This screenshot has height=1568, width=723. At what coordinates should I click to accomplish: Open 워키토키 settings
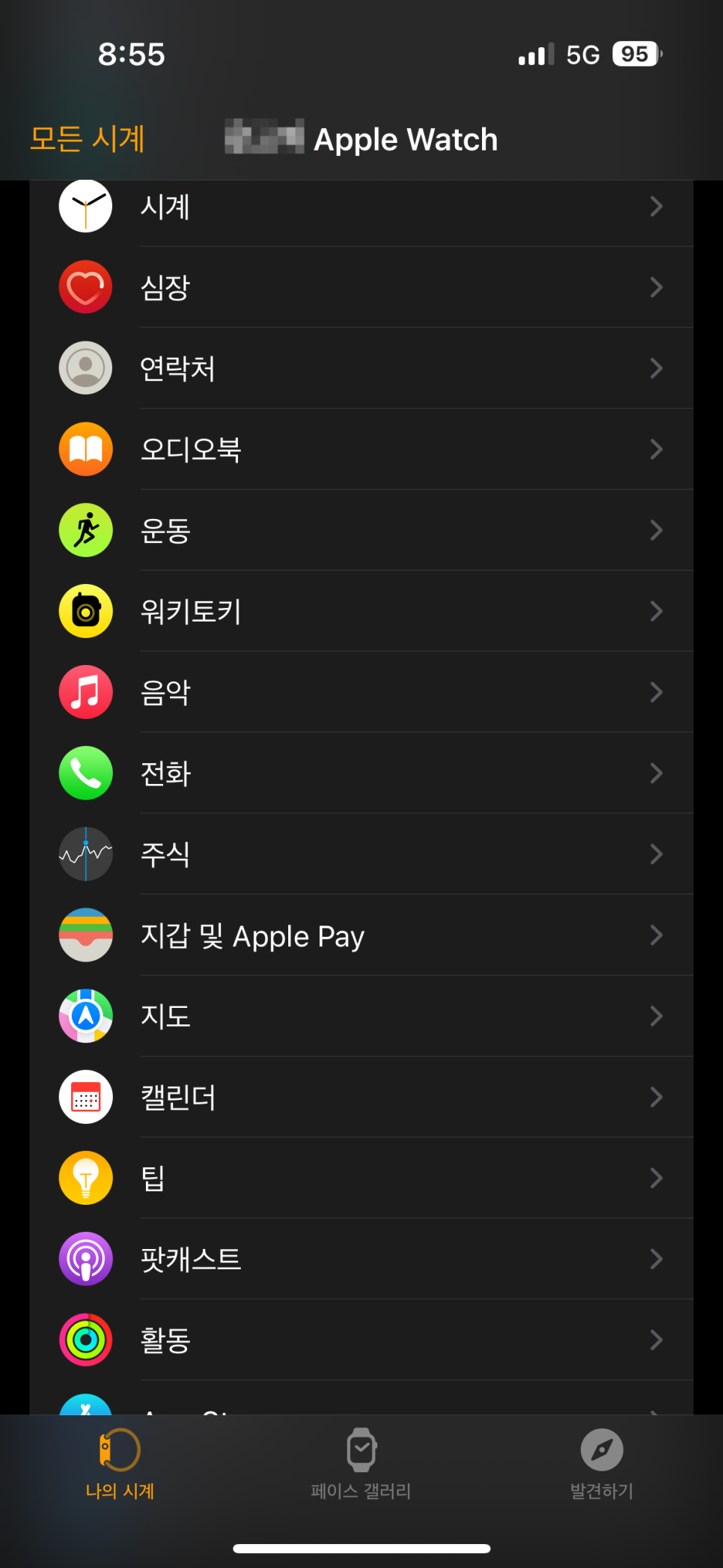coord(361,611)
